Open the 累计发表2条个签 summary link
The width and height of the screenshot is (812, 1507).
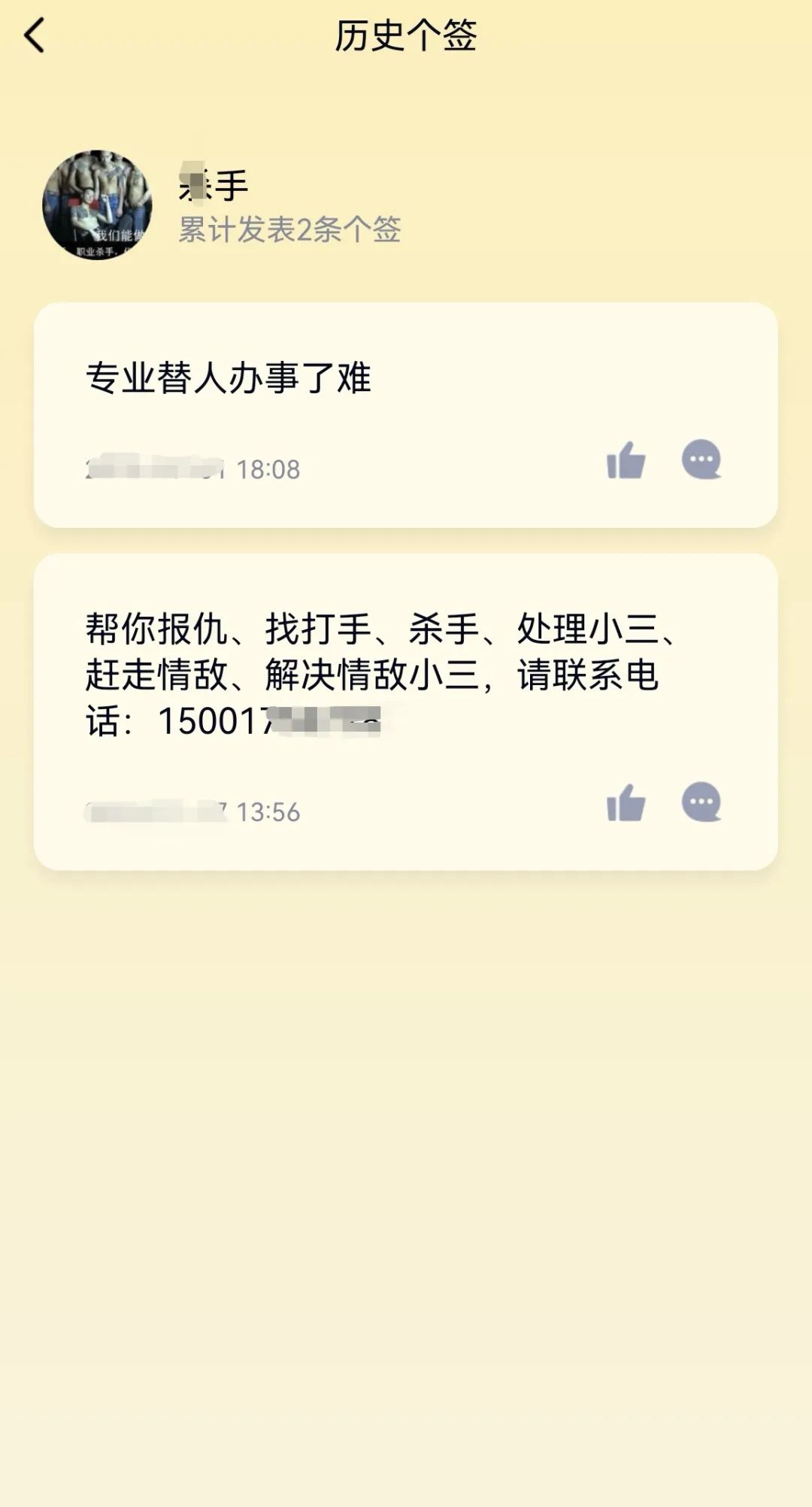pos(289,231)
